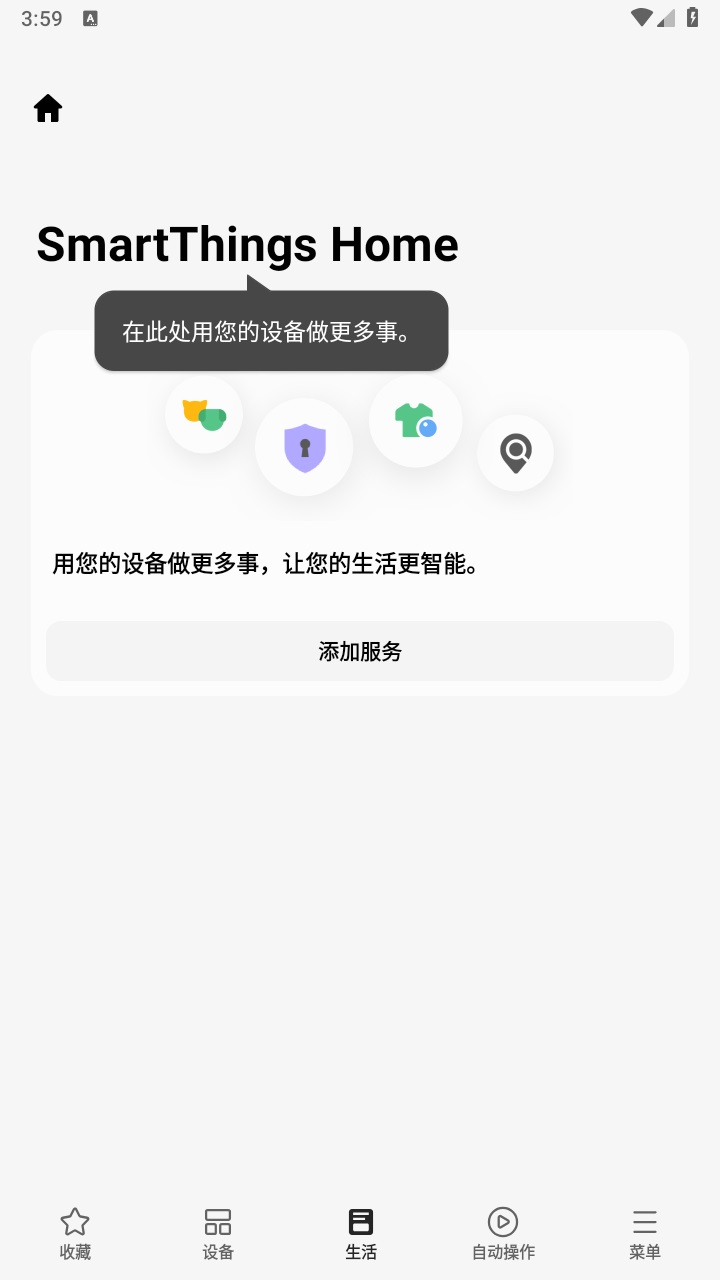Click the home icon above the title

click(x=47, y=107)
